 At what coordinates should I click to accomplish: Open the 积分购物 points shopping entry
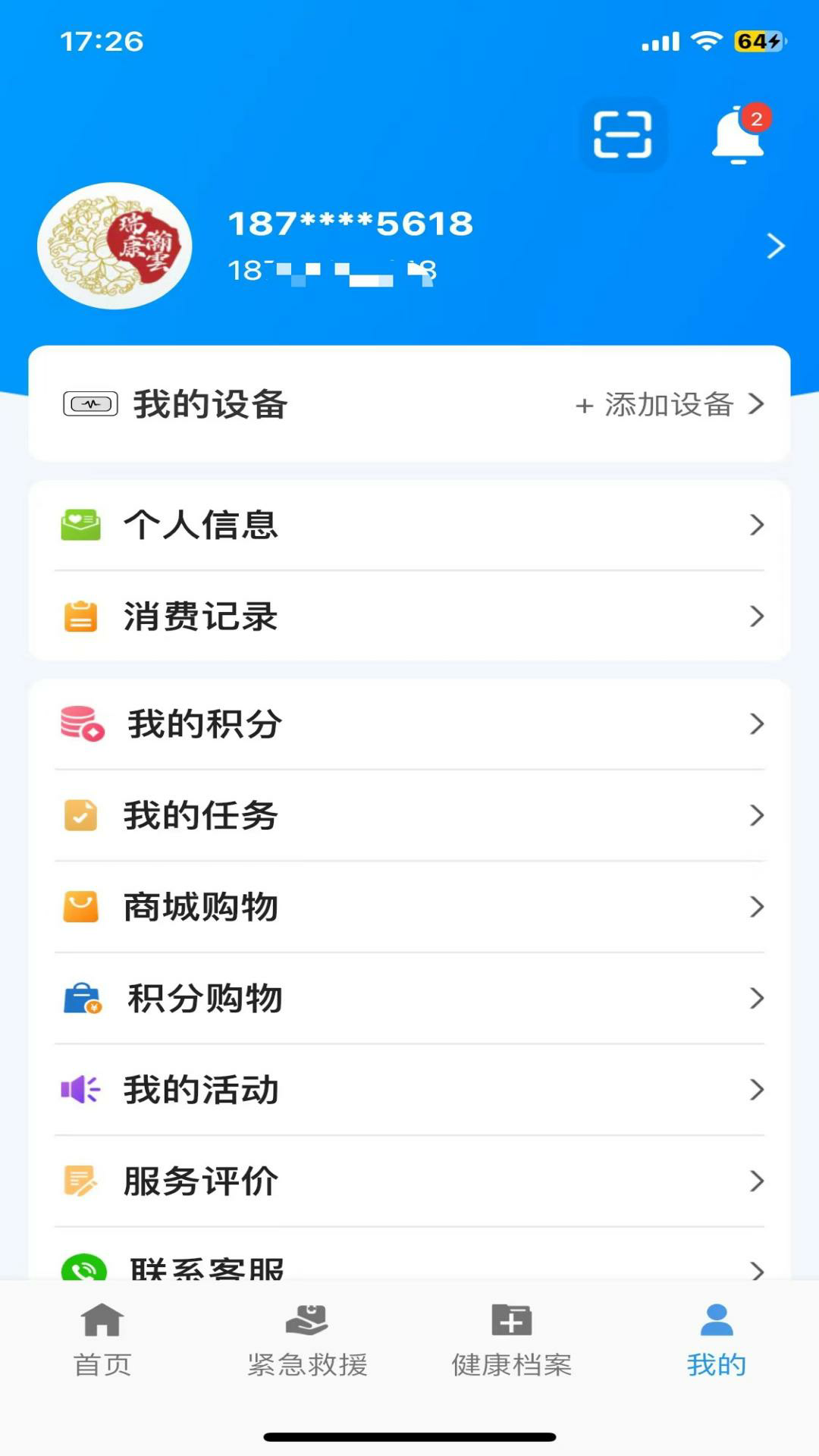[x=205, y=999]
